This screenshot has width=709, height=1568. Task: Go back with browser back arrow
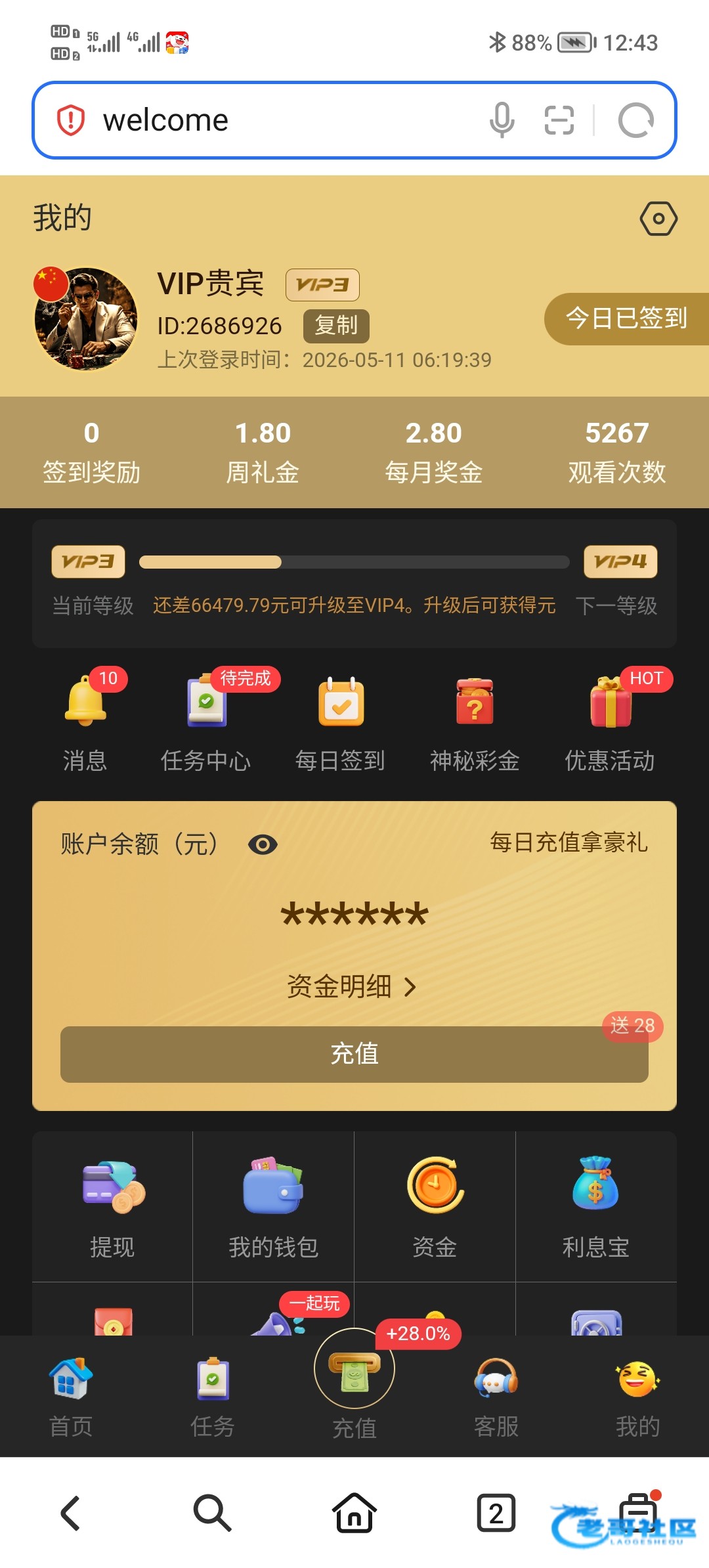(x=71, y=1513)
